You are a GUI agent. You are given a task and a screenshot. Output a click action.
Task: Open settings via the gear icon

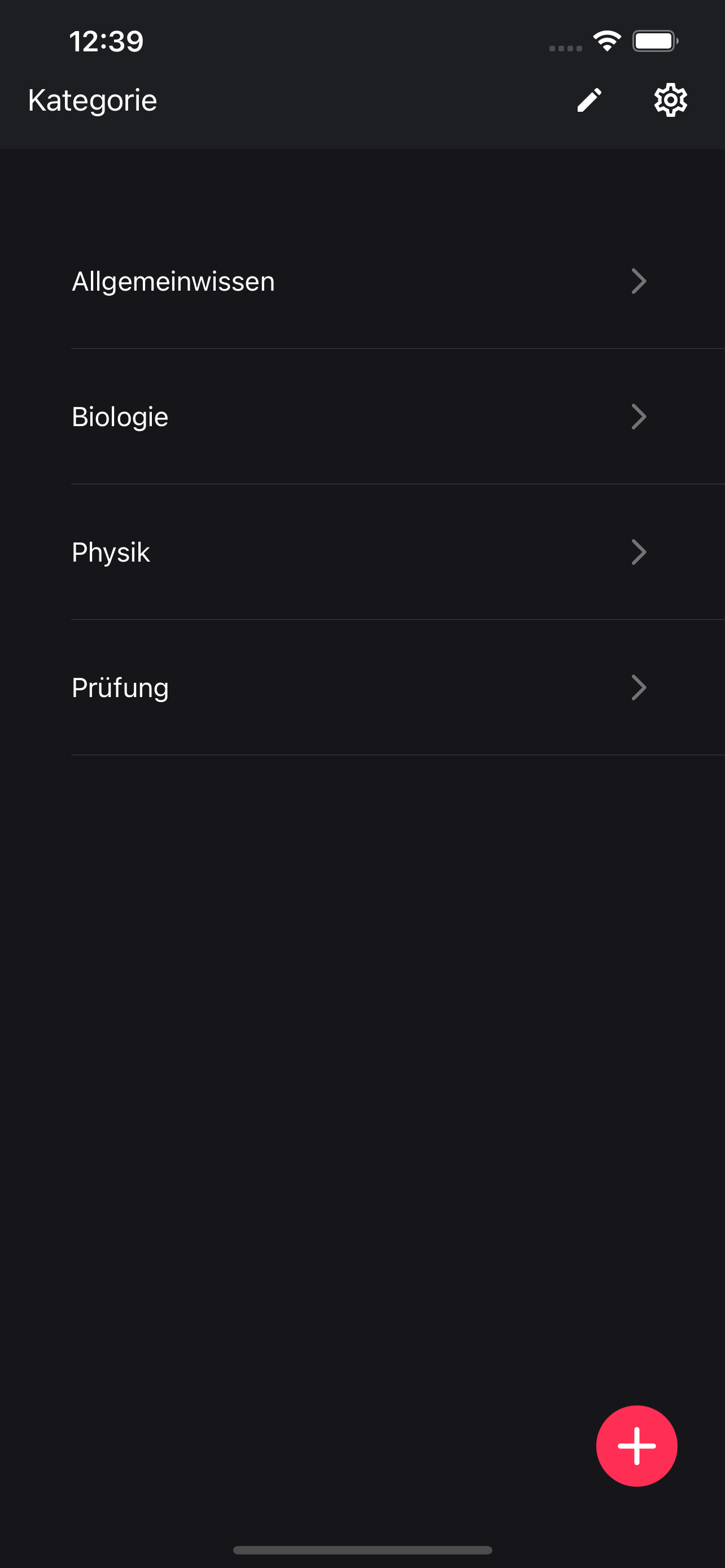pyautogui.click(x=670, y=100)
